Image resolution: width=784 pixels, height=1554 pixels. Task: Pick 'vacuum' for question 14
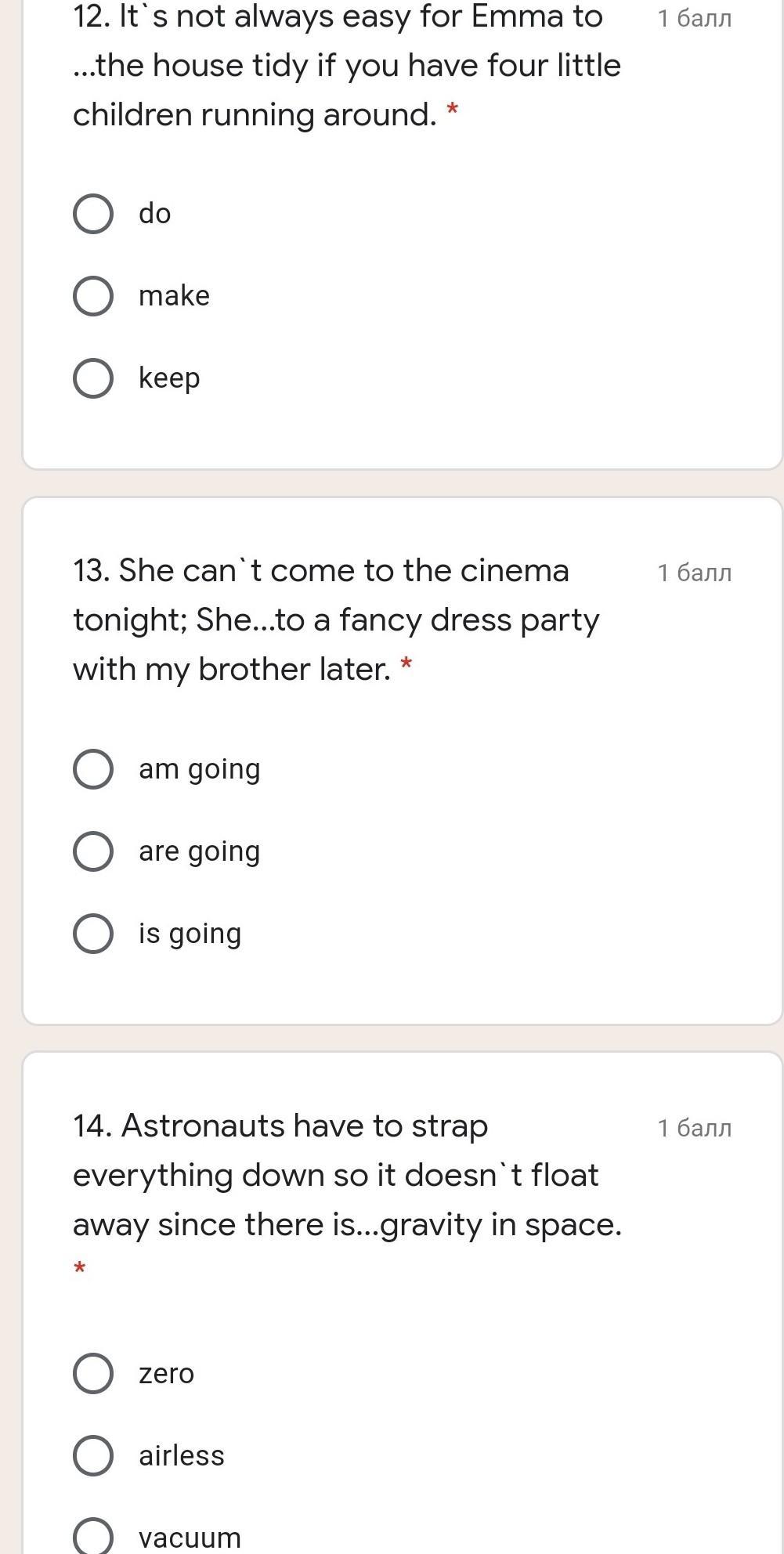coord(93,1537)
